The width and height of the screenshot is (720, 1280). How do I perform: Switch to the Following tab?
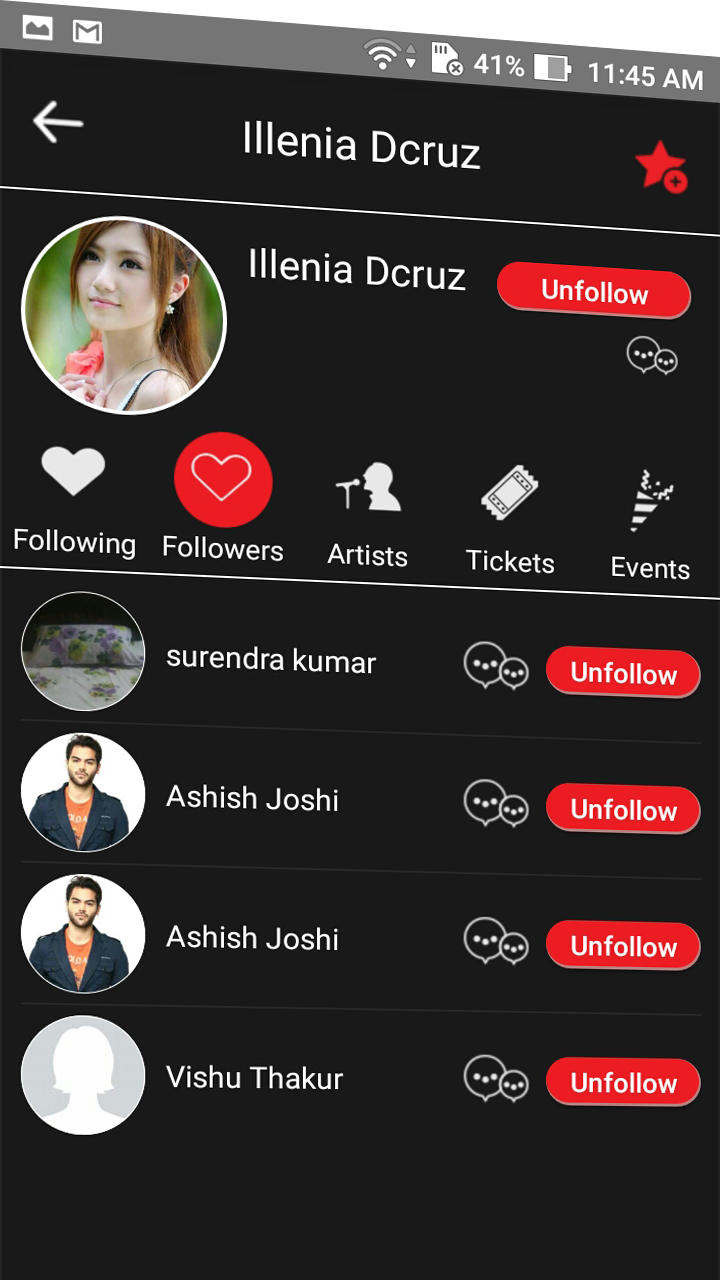tap(73, 500)
